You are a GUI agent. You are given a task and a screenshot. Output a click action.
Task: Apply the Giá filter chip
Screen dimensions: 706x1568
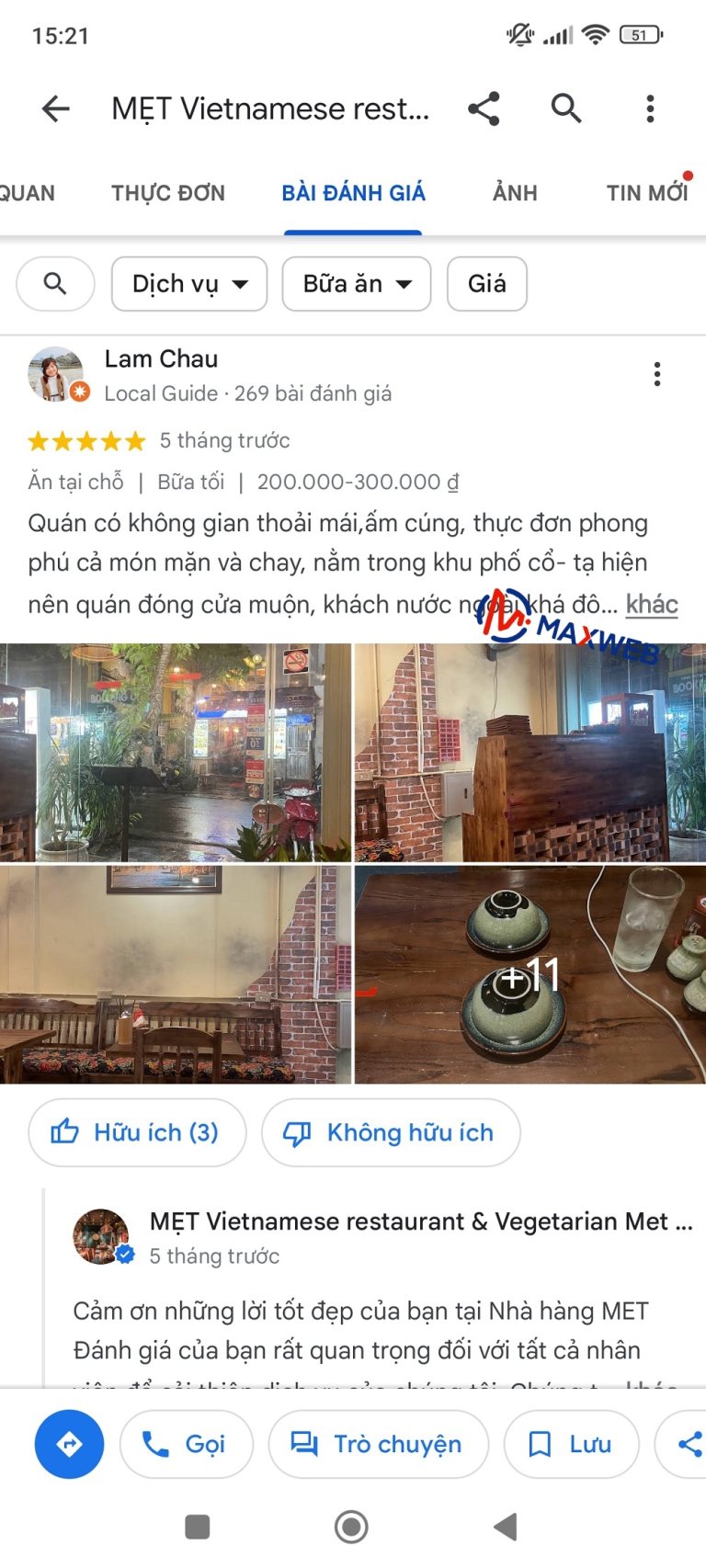tap(486, 283)
